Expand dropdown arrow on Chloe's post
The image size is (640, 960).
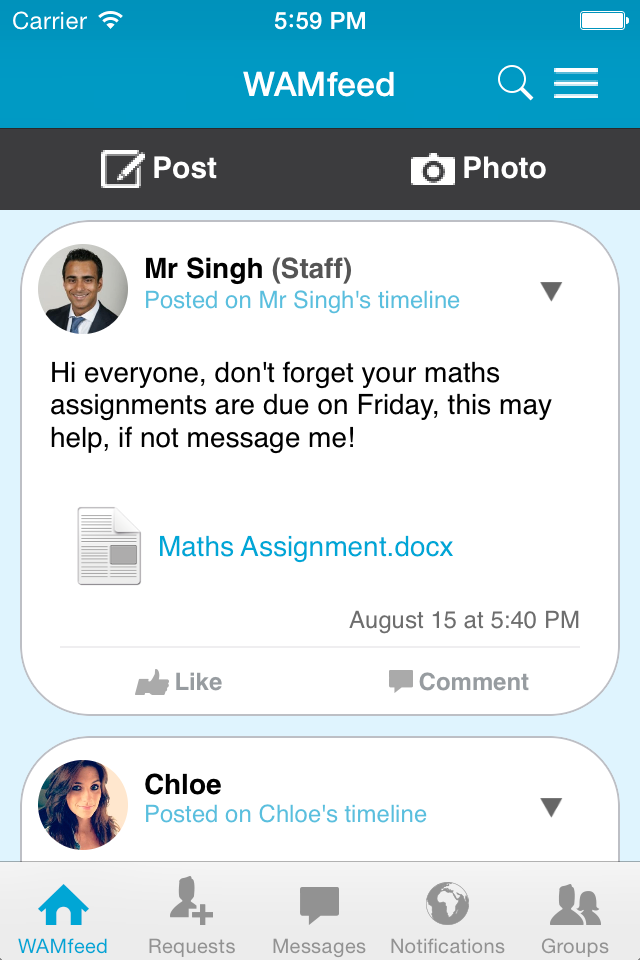coord(551,807)
